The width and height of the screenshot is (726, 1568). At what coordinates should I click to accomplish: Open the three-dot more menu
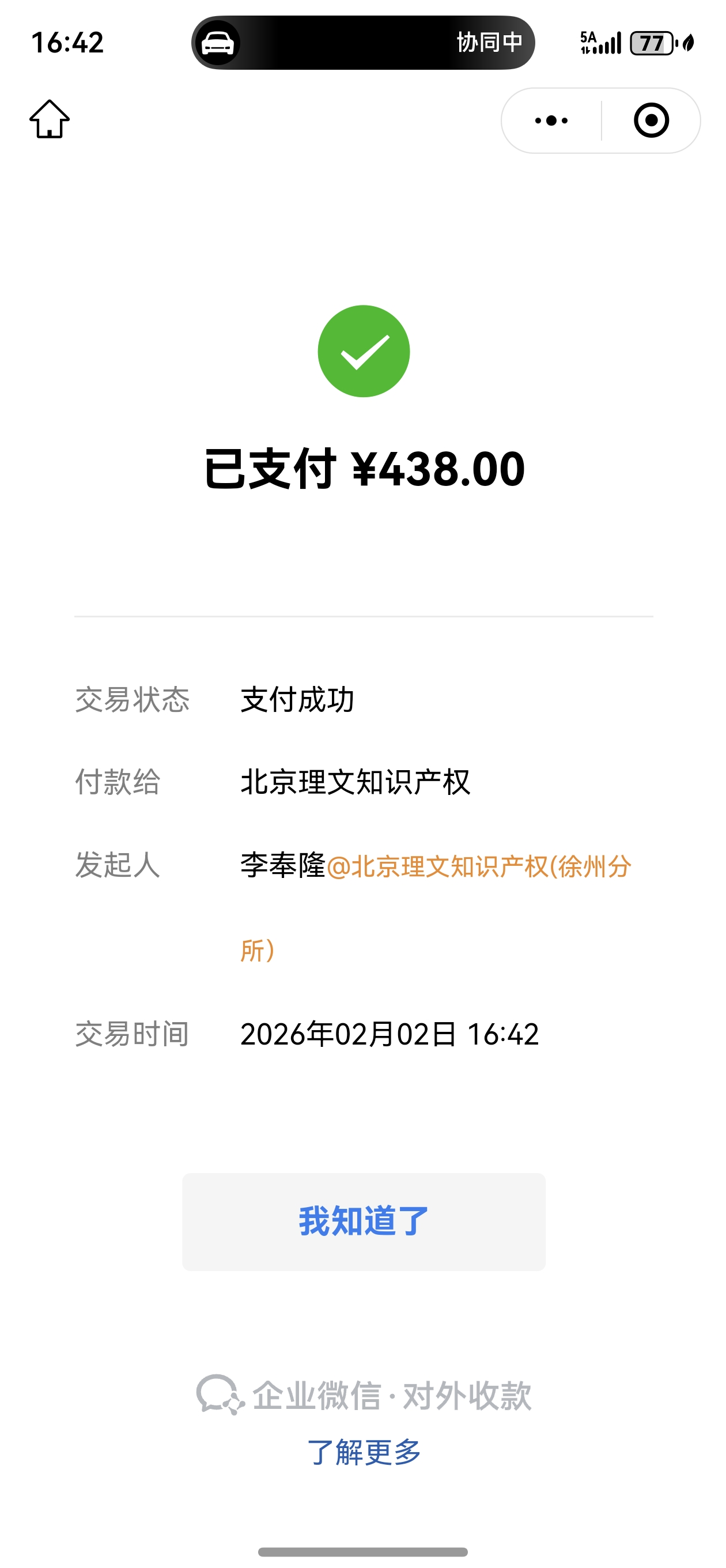(x=551, y=120)
